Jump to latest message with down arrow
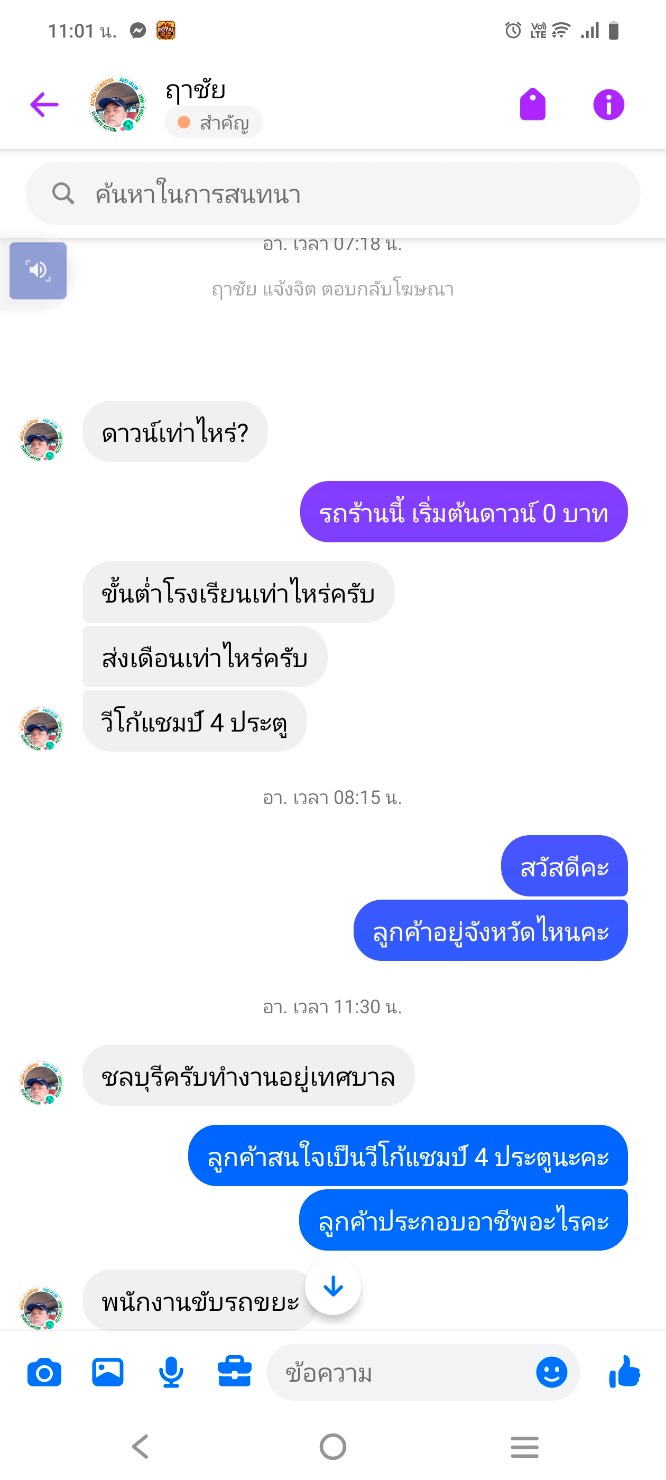The height and width of the screenshot is (1480, 666). pos(333,1287)
